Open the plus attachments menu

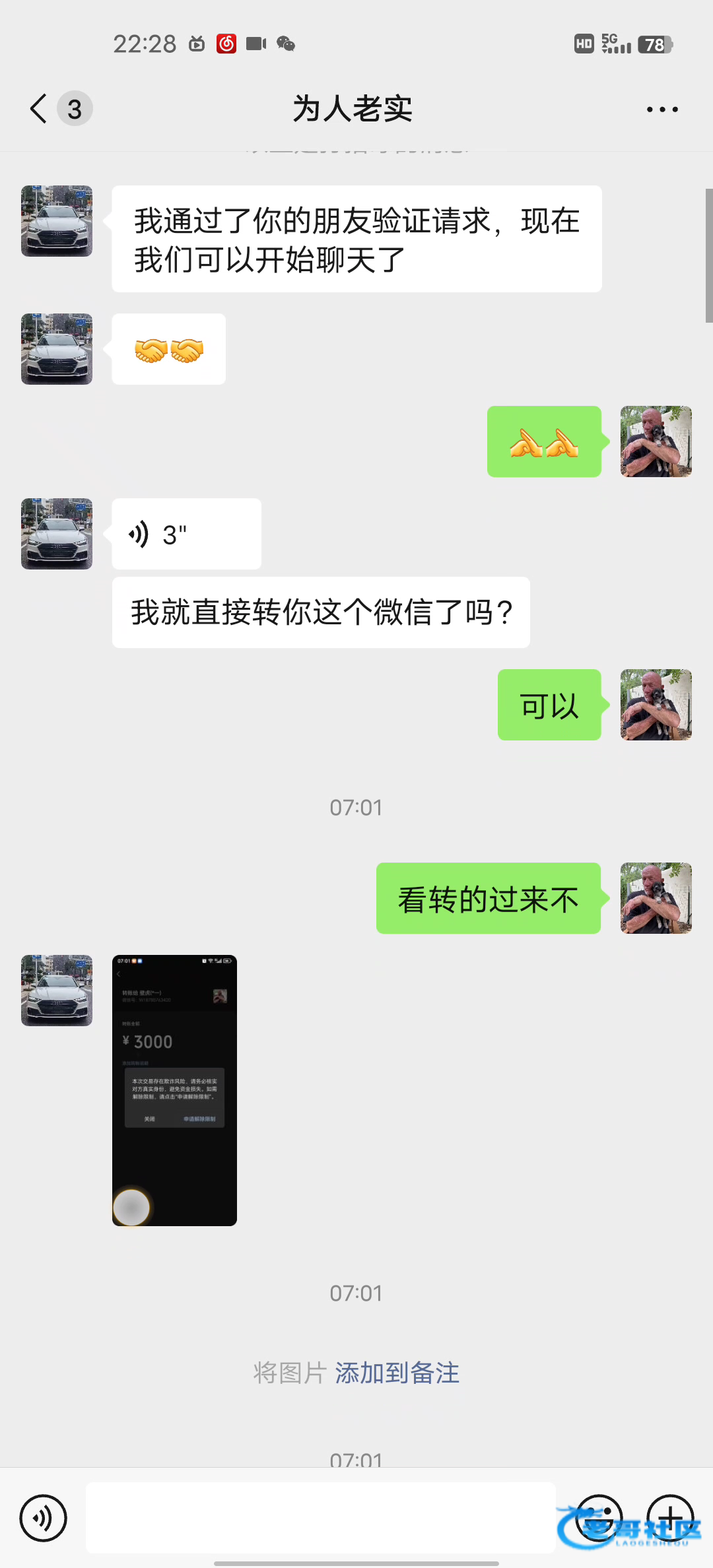pos(670,1518)
